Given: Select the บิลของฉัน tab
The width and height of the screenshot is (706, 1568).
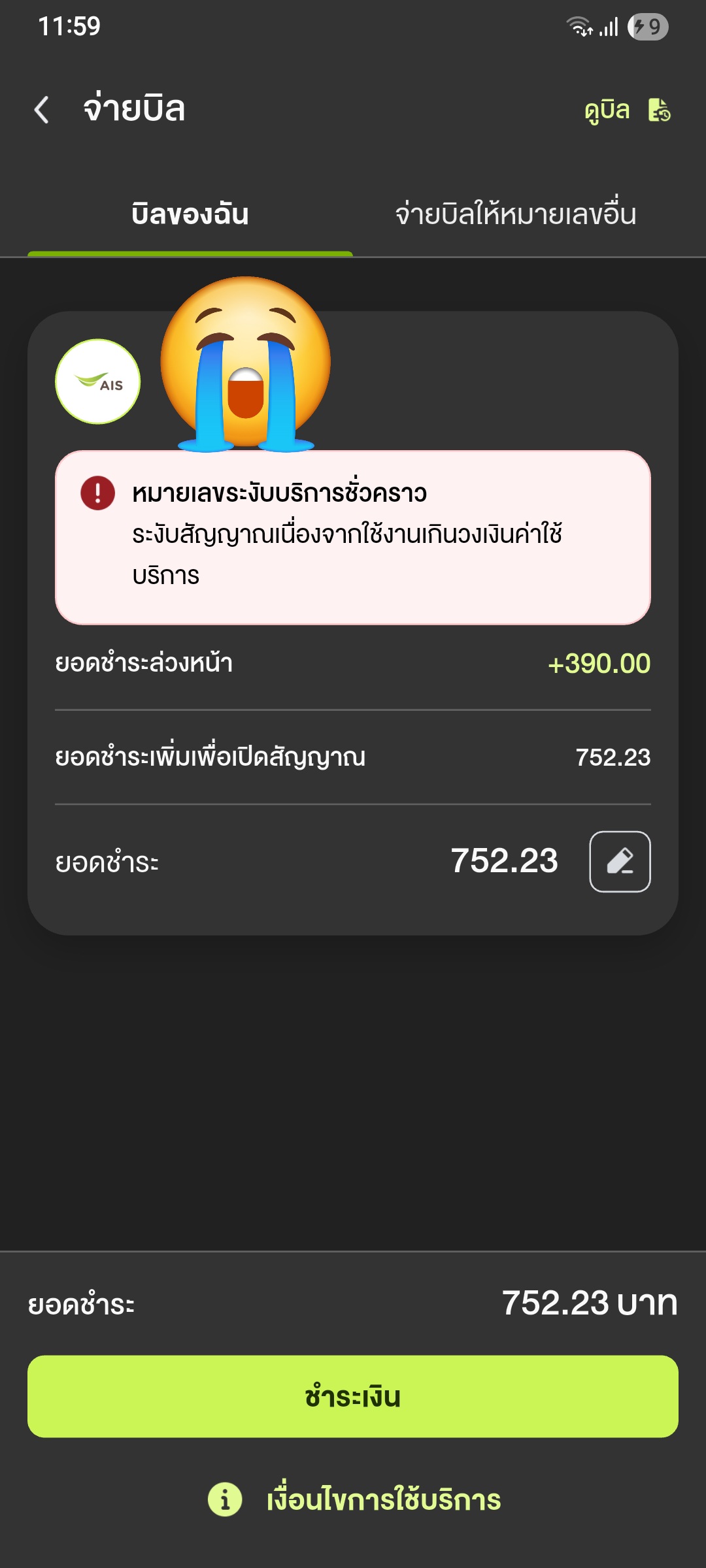Looking at the screenshot, I should tap(190, 214).
